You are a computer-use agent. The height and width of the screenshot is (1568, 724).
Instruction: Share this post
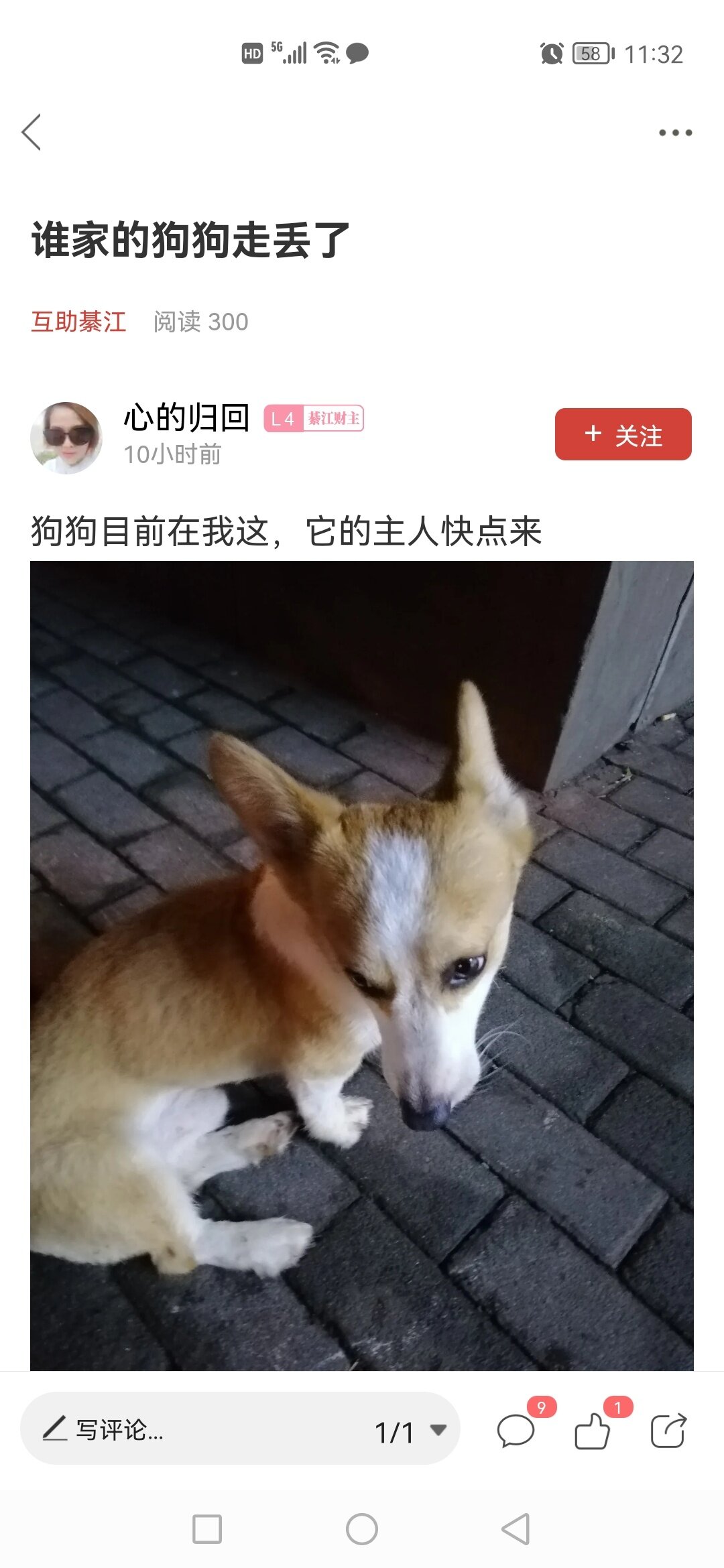pos(668,1430)
